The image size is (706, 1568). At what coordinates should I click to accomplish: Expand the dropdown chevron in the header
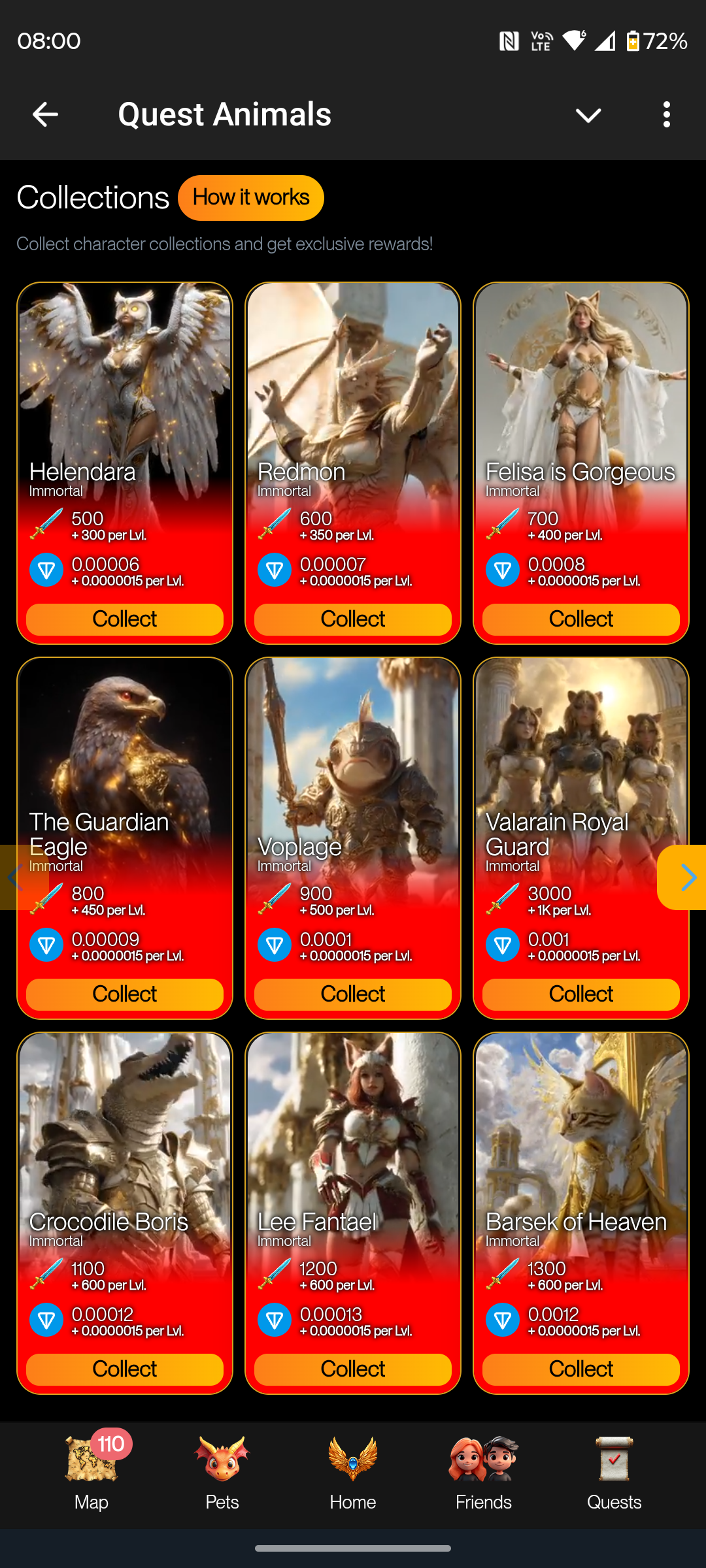pyautogui.click(x=588, y=116)
